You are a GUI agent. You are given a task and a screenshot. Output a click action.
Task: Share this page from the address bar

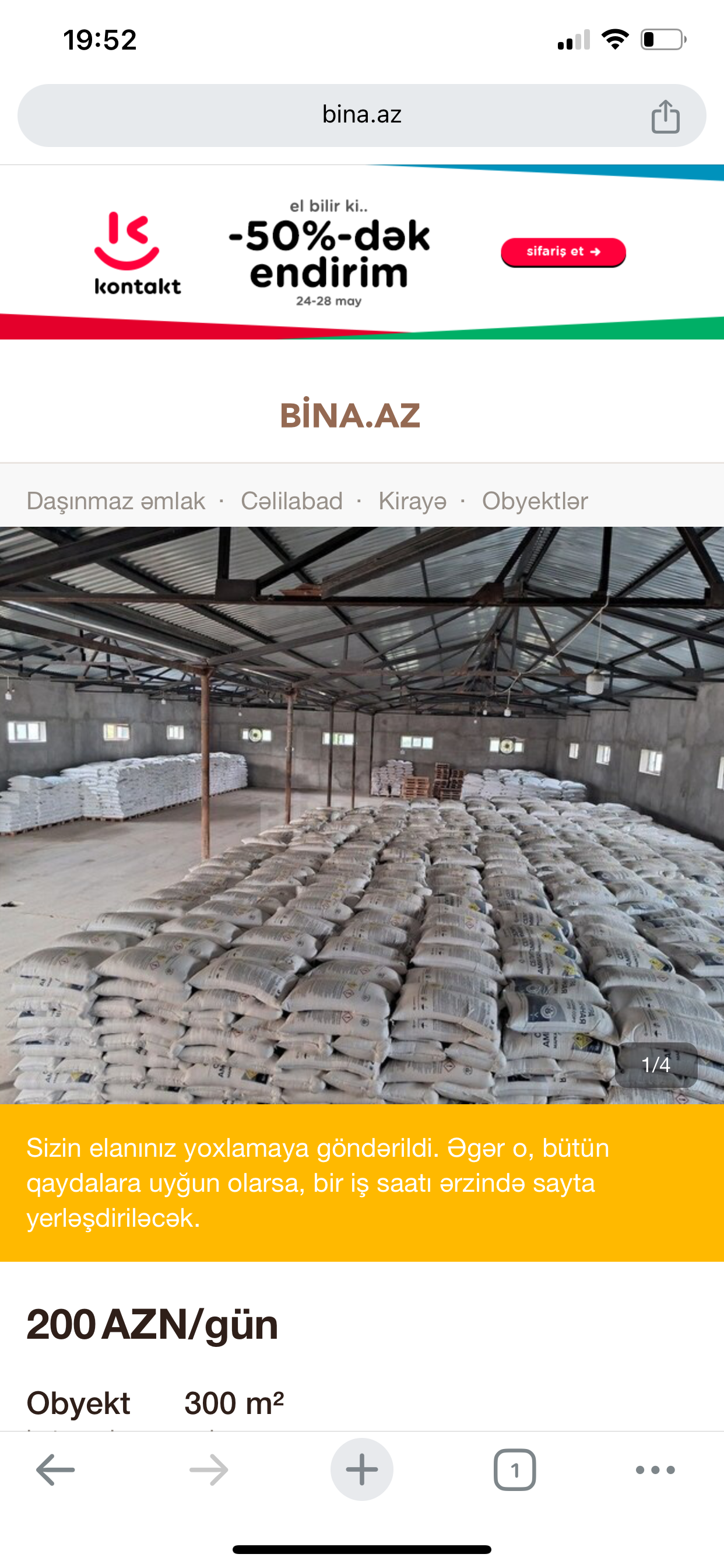coord(665,116)
